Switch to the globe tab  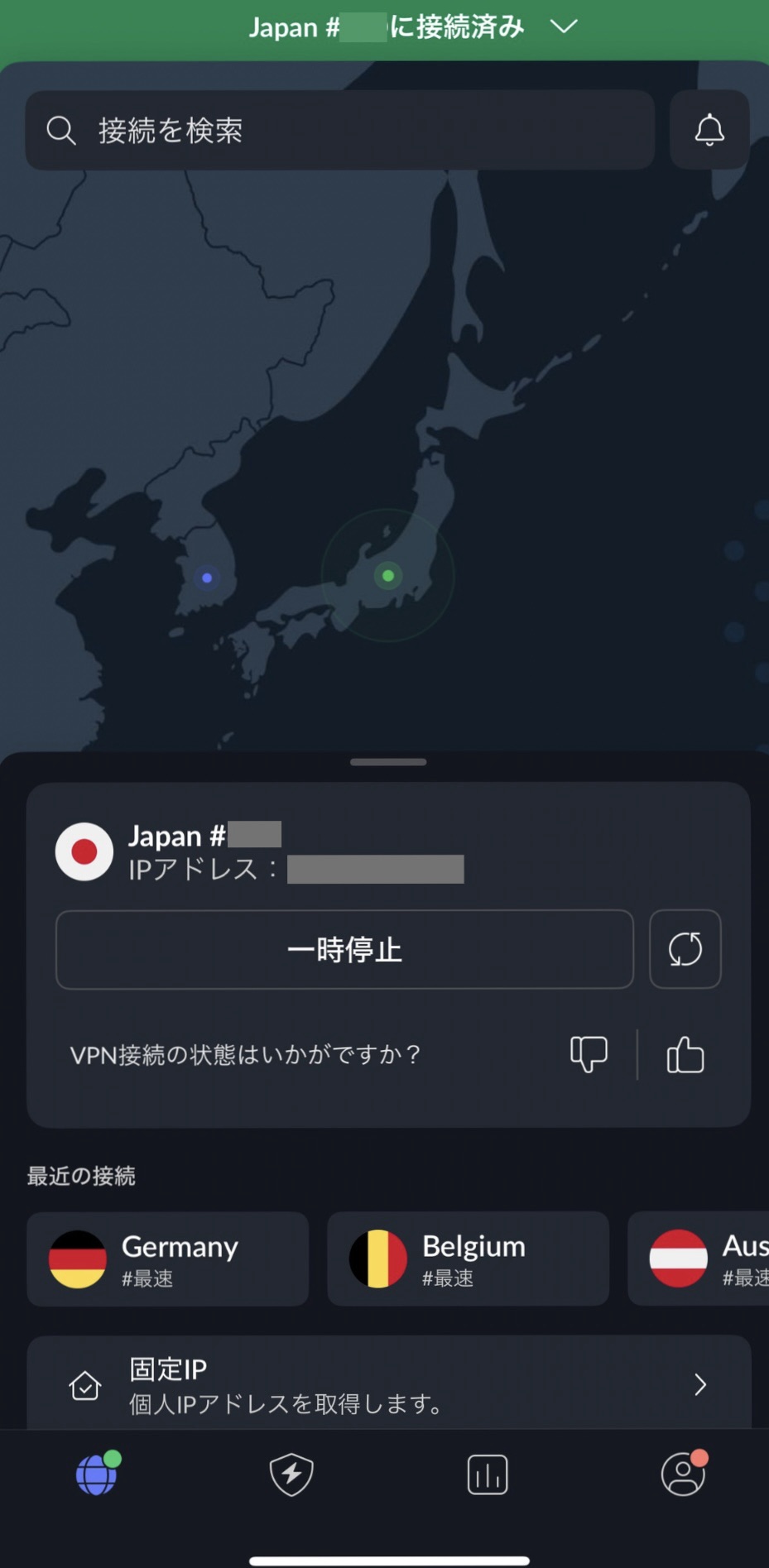(x=97, y=1474)
